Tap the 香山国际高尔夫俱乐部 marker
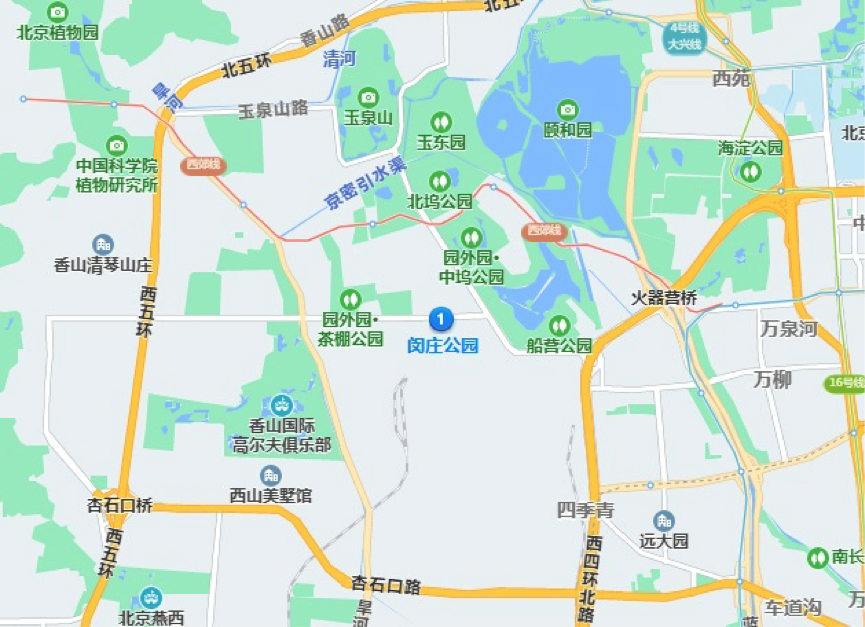Viewport: 865px width, 627px height. point(282,405)
